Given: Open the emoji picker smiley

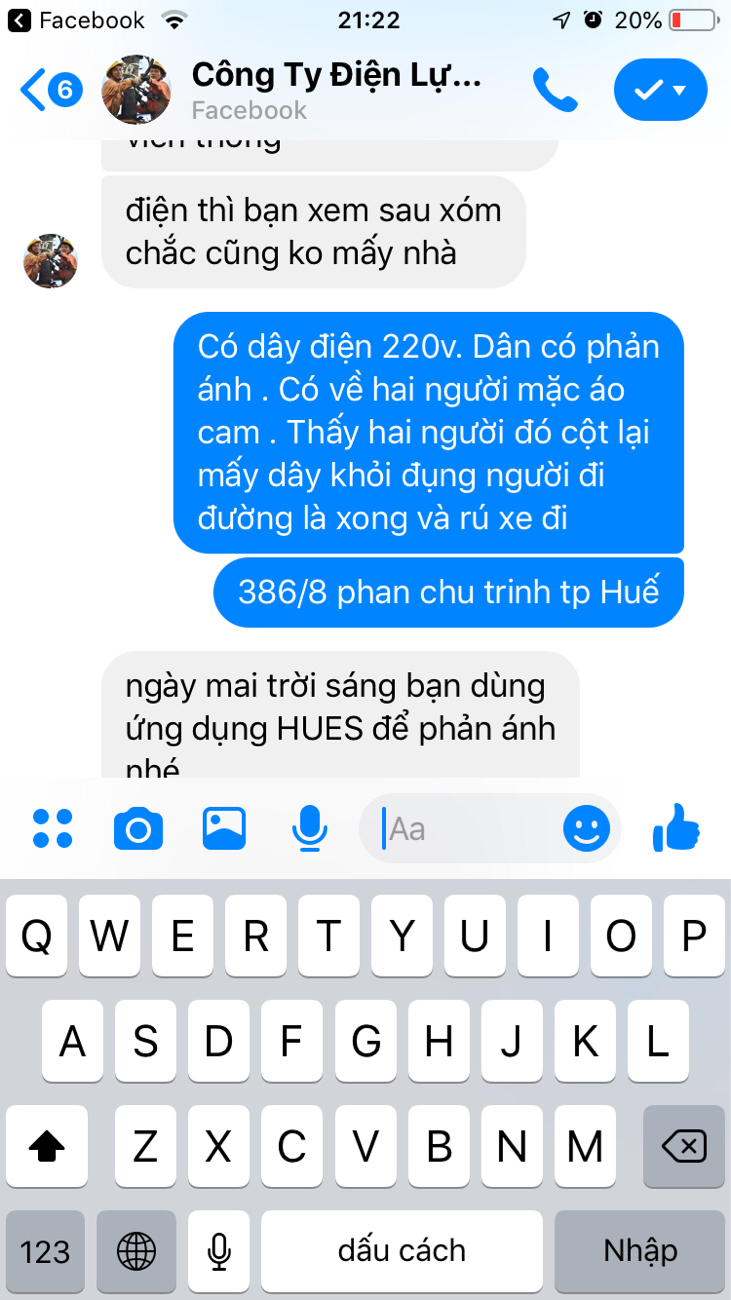Looking at the screenshot, I should point(586,828).
